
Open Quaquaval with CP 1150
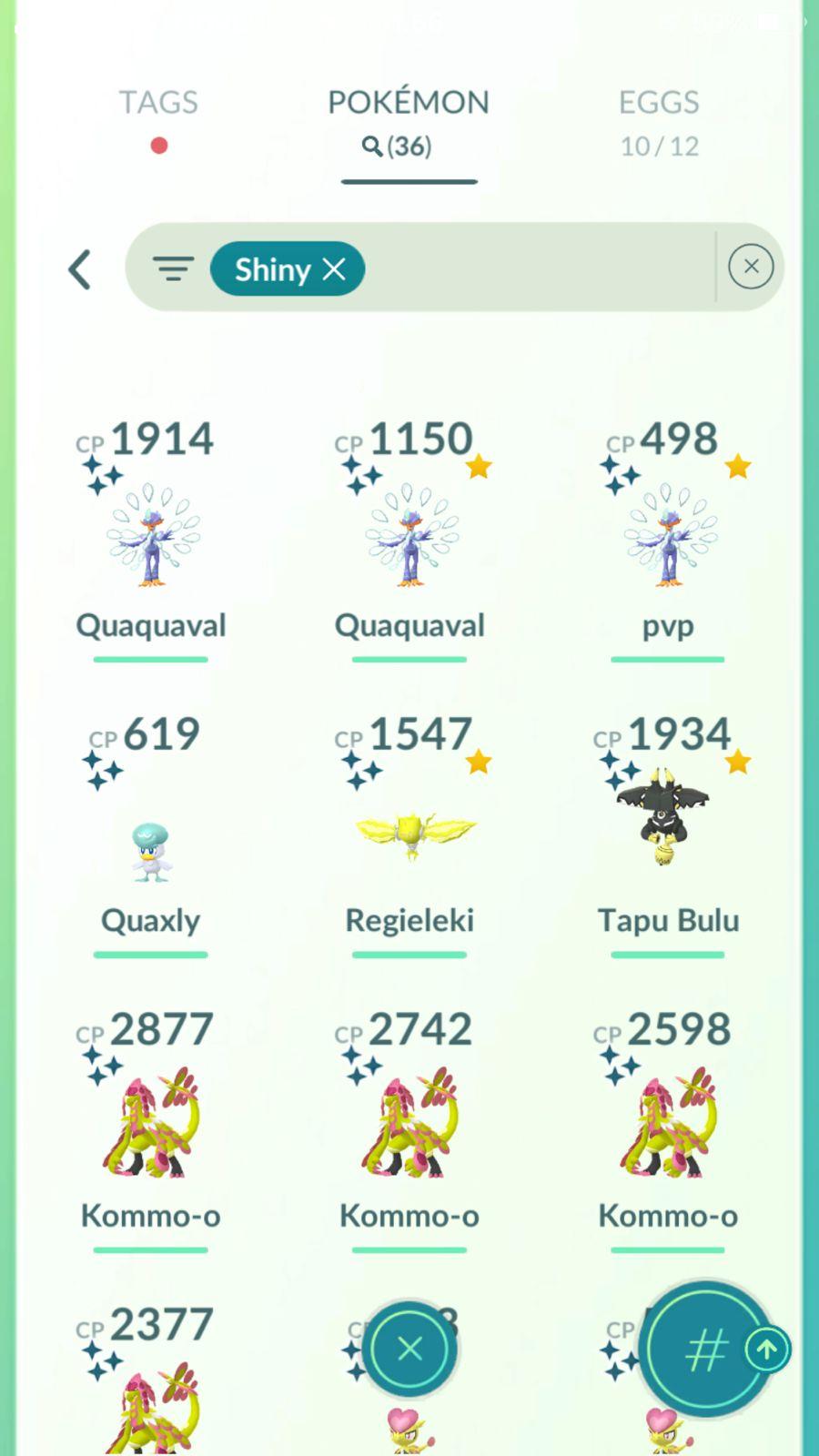409,537
